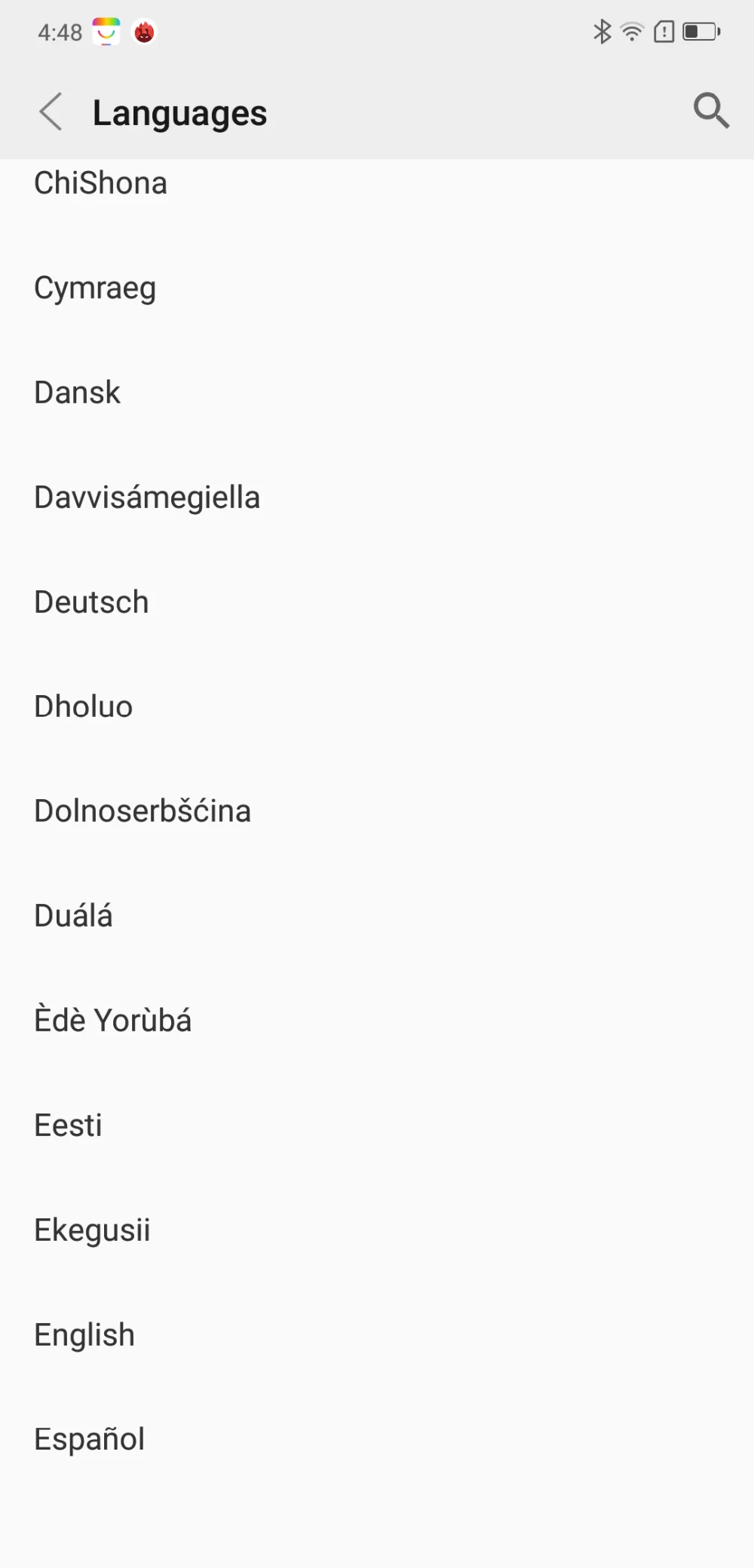Go back from Languages screen
This screenshot has height=1568, width=754.
[51, 112]
